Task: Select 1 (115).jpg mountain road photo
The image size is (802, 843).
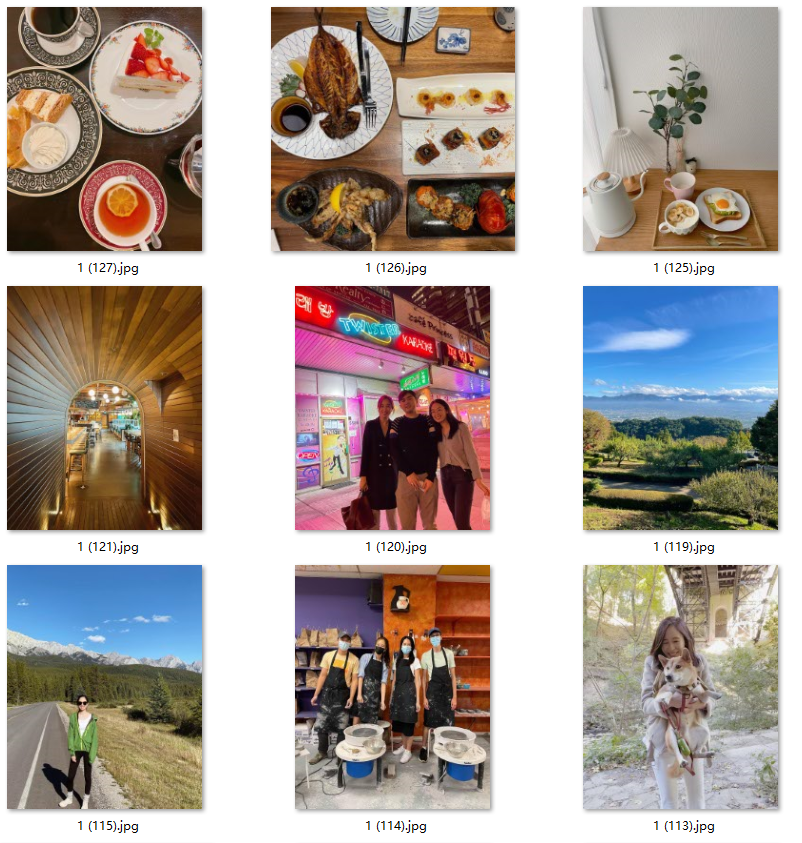Action: pyautogui.click(x=104, y=687)
